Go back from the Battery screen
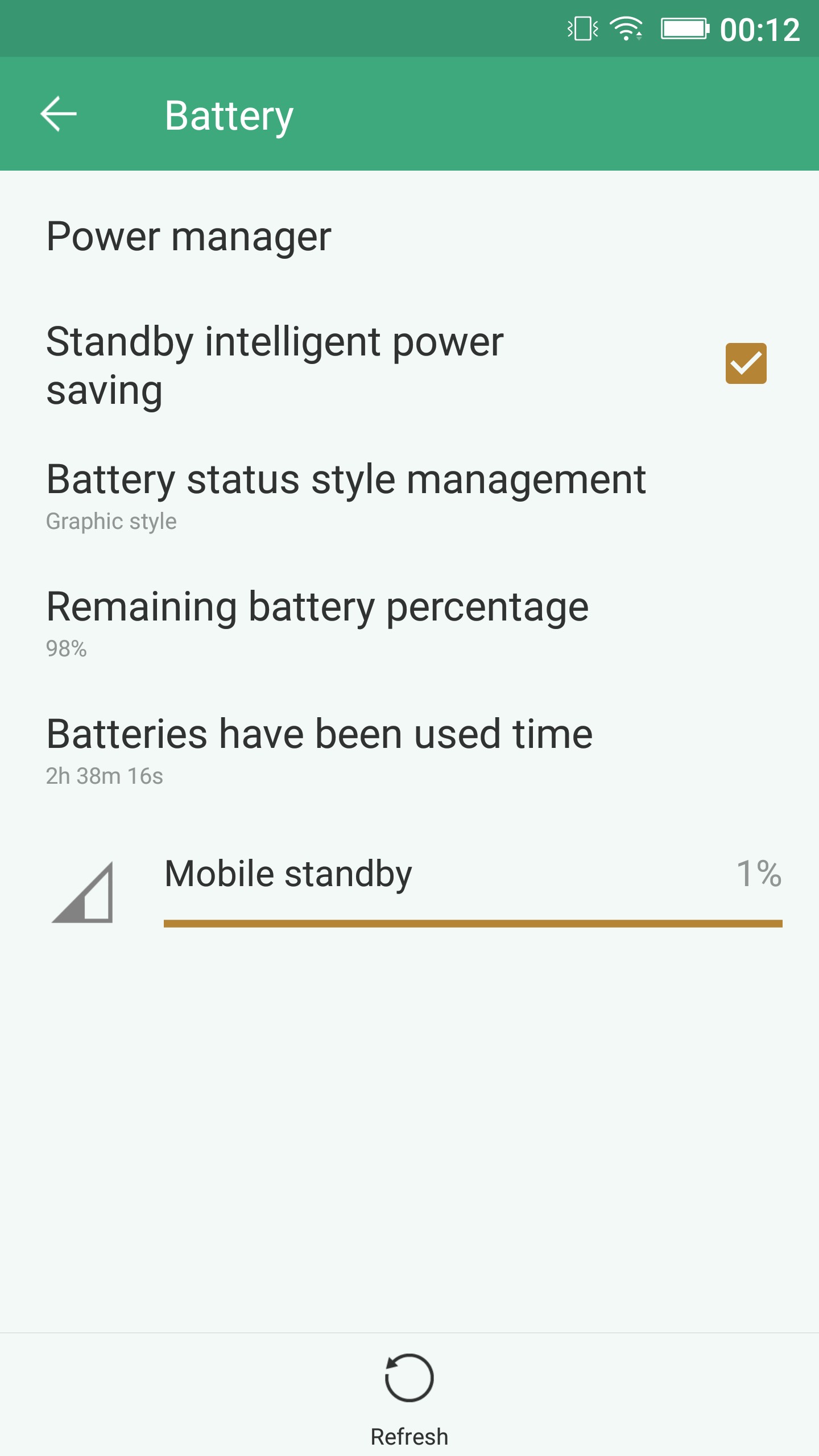 coord(59,114)
